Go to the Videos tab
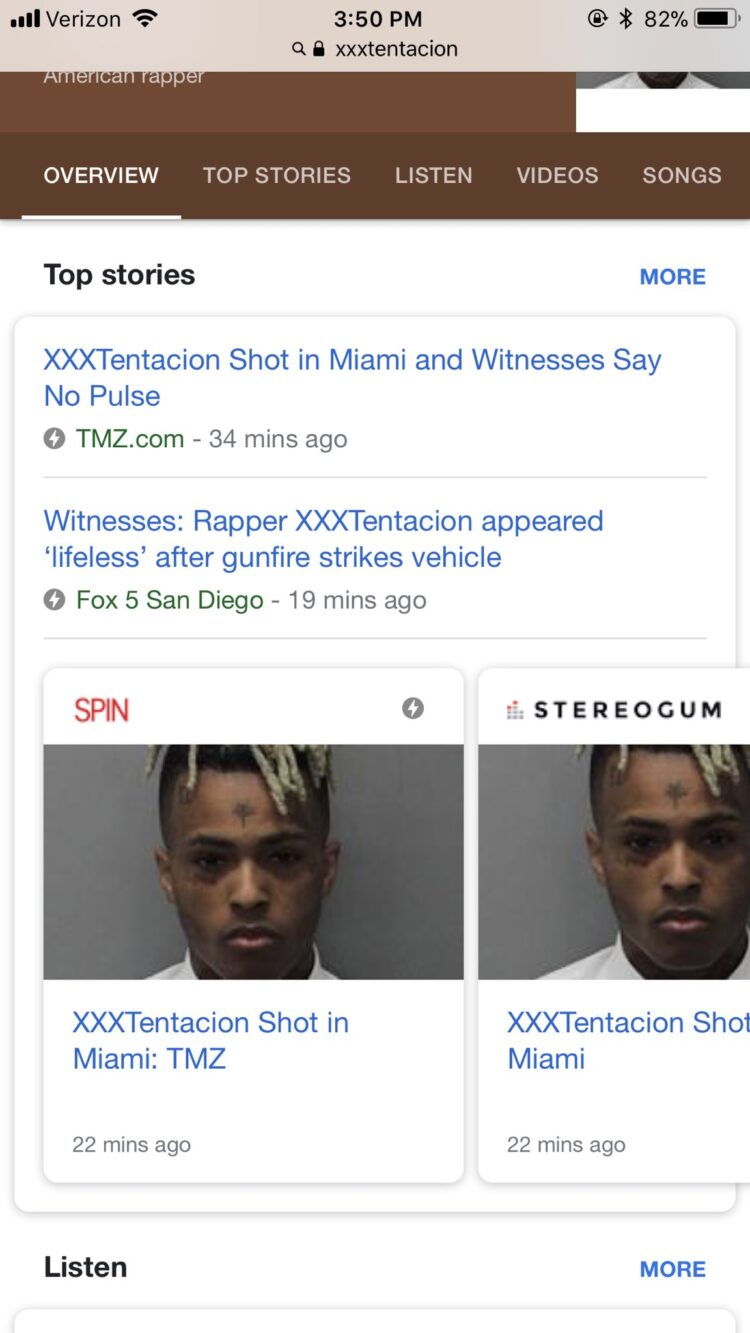Viewport: 750px width, 1333px height. coord(557,175)
